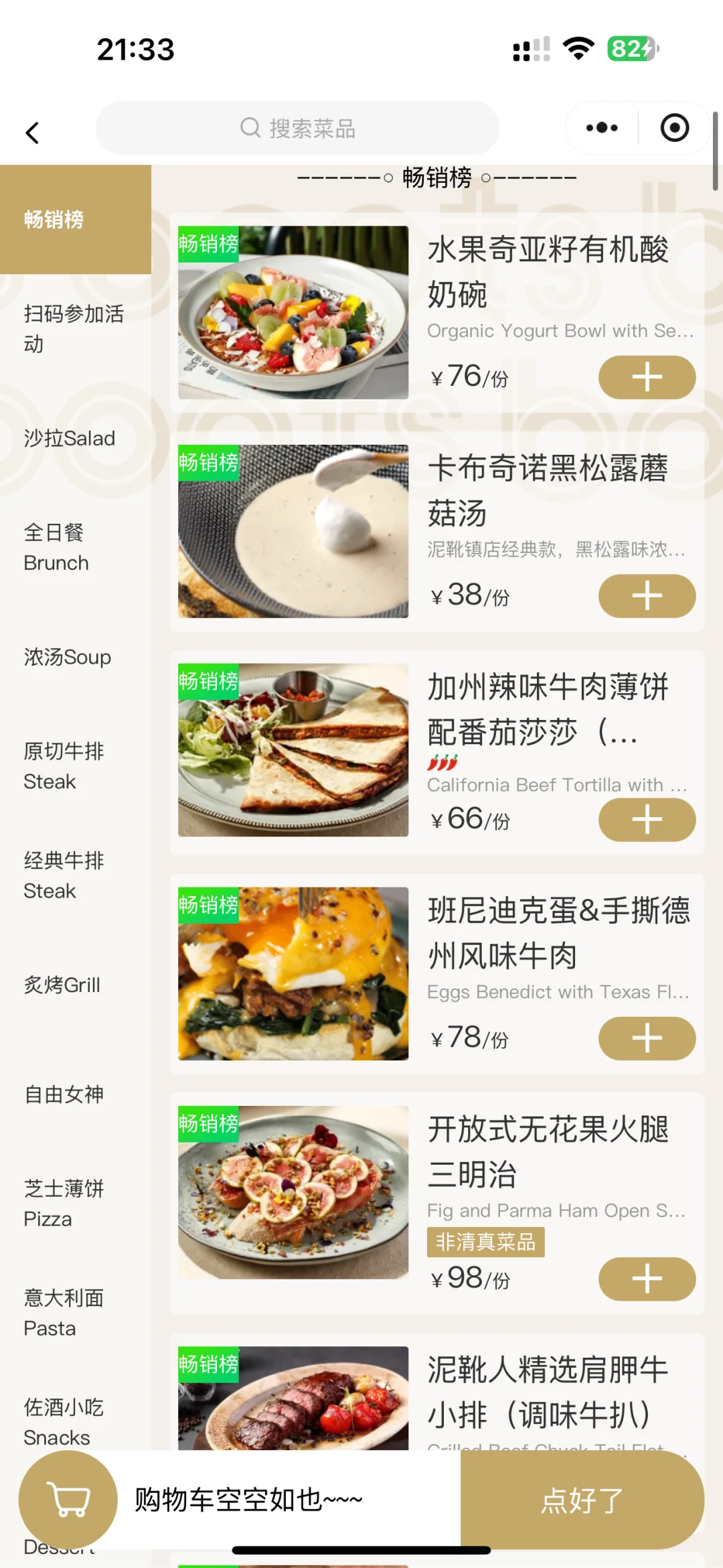Select the 扫码参加活动 category
Image resolution: width=723 pixels, height=1568 pixels.
coord(74,328)
